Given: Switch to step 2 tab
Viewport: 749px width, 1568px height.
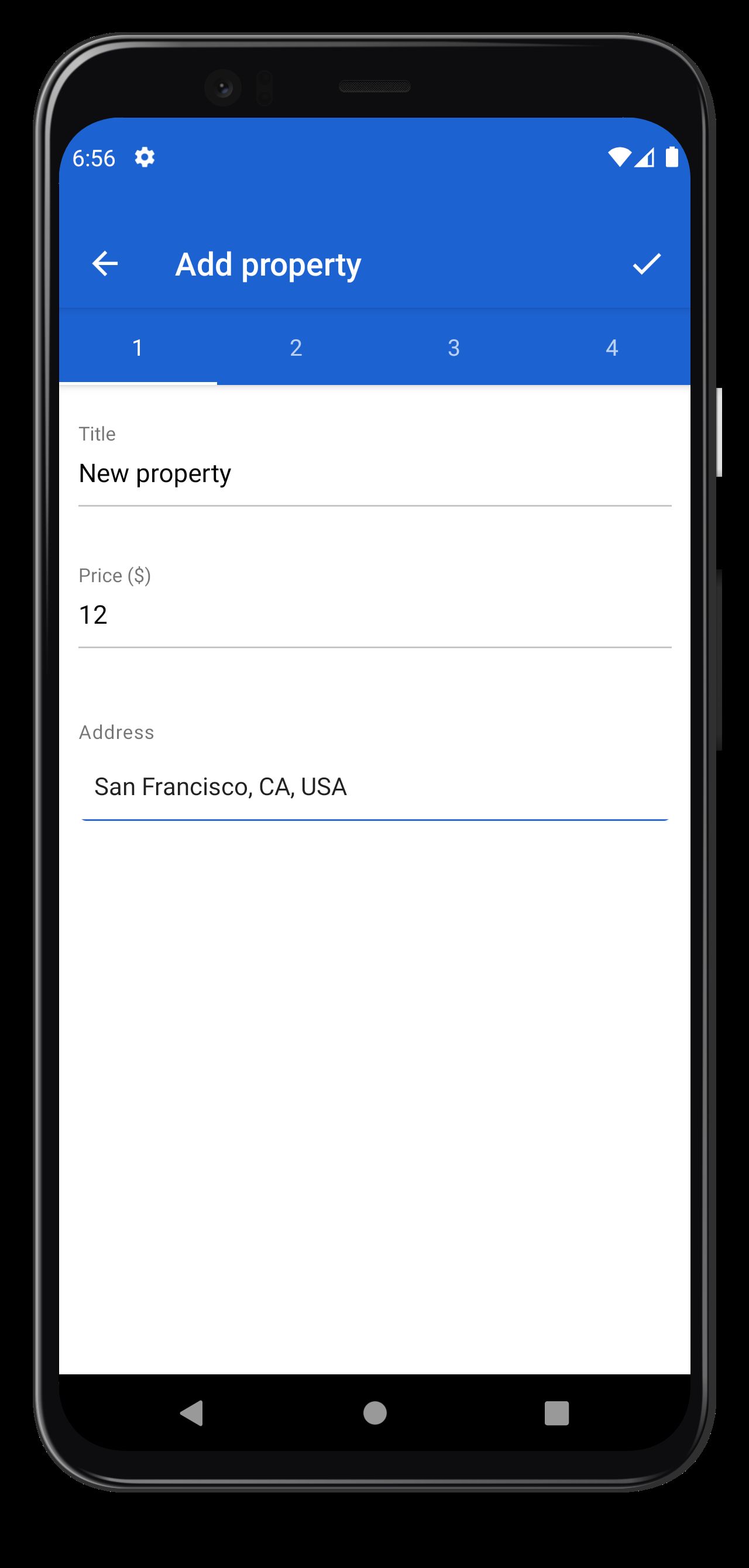Looking at the screenshot, I should pyautogui.click(x=296, y=348).
